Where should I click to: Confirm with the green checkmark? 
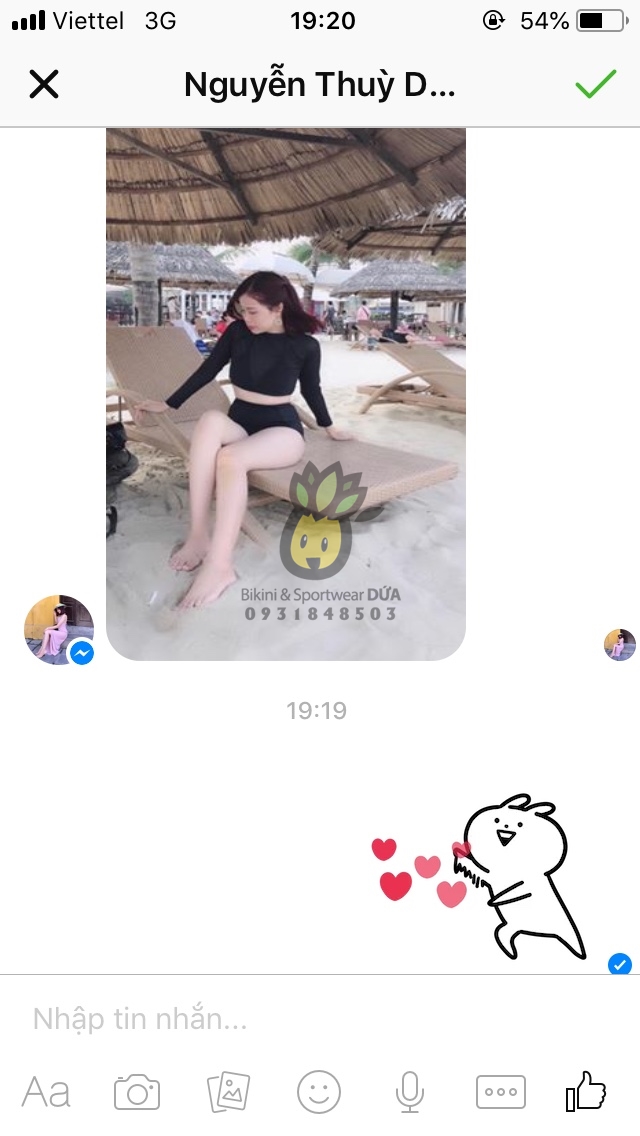coord(595,85)
